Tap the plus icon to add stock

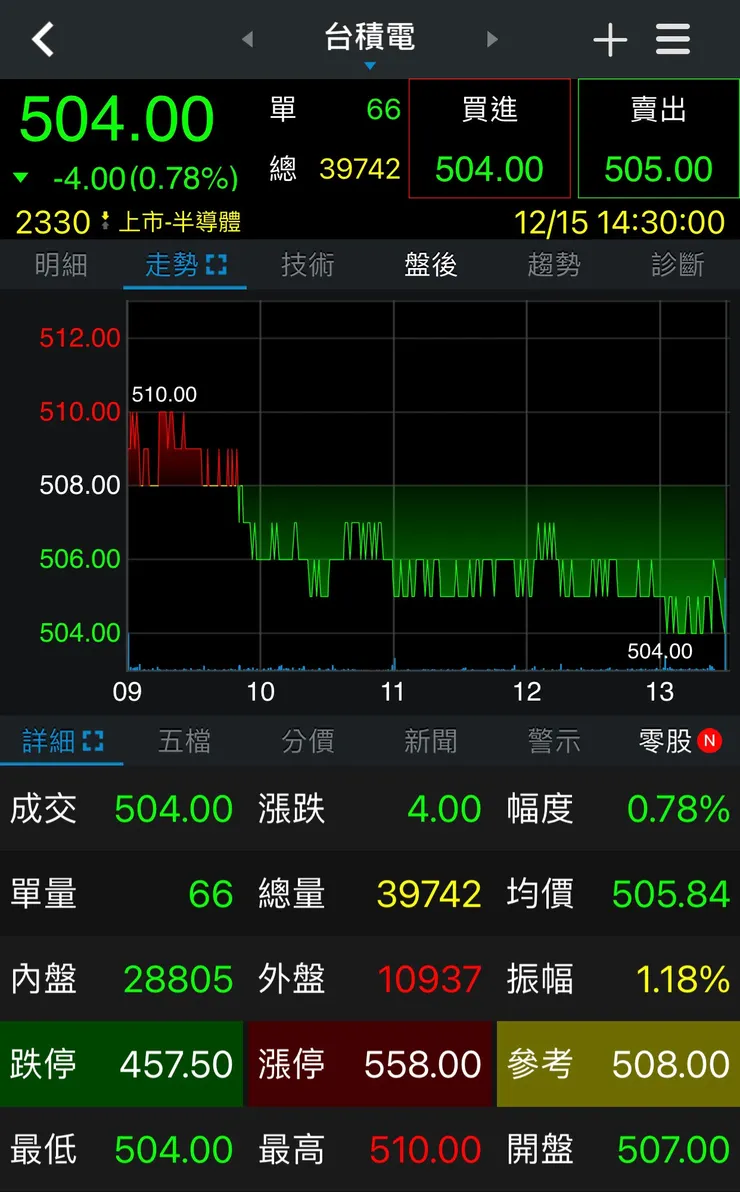pos(610,39)
